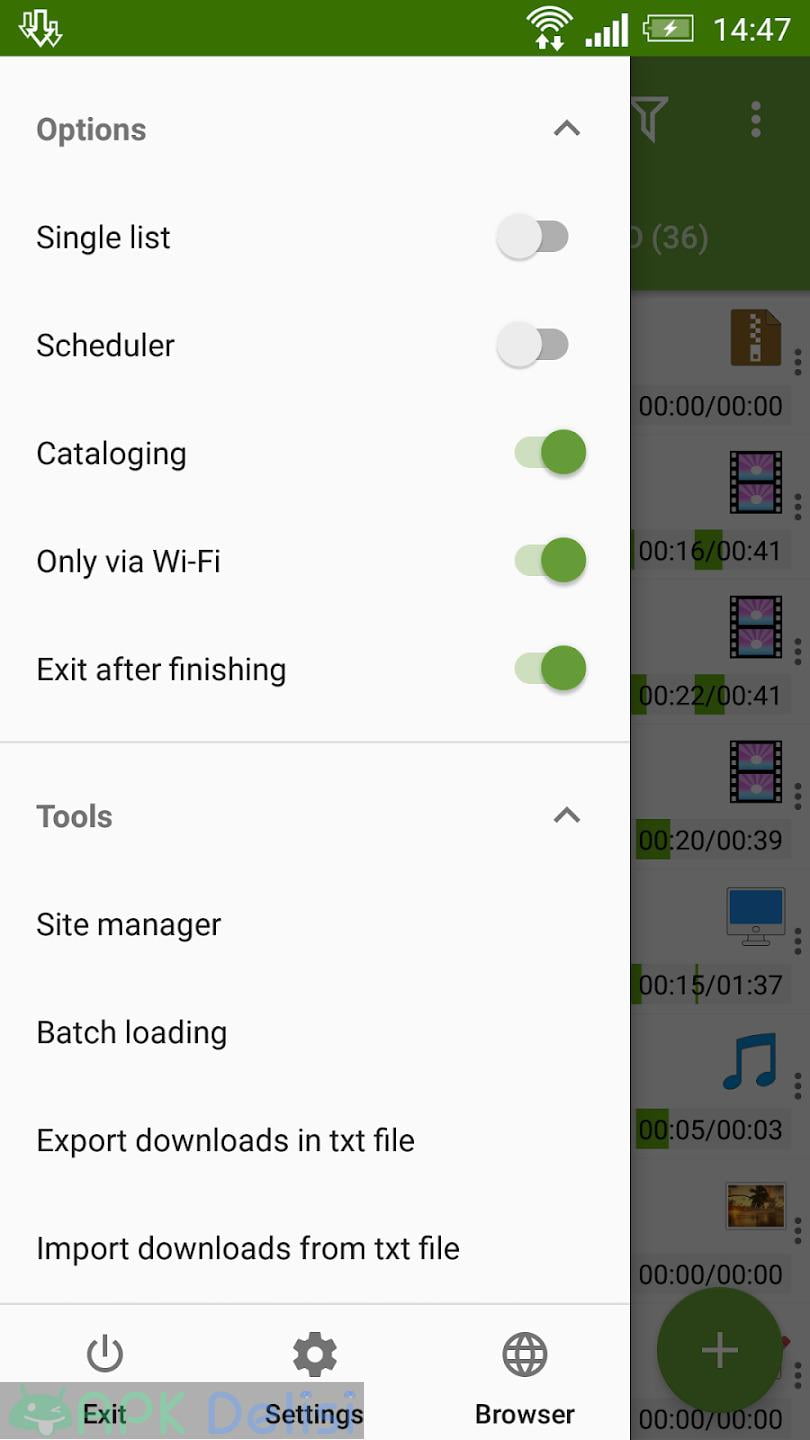Open the filter funnel icon
Image resolution: width=810 pixels, height=1440 pixels.
point(650,120)
